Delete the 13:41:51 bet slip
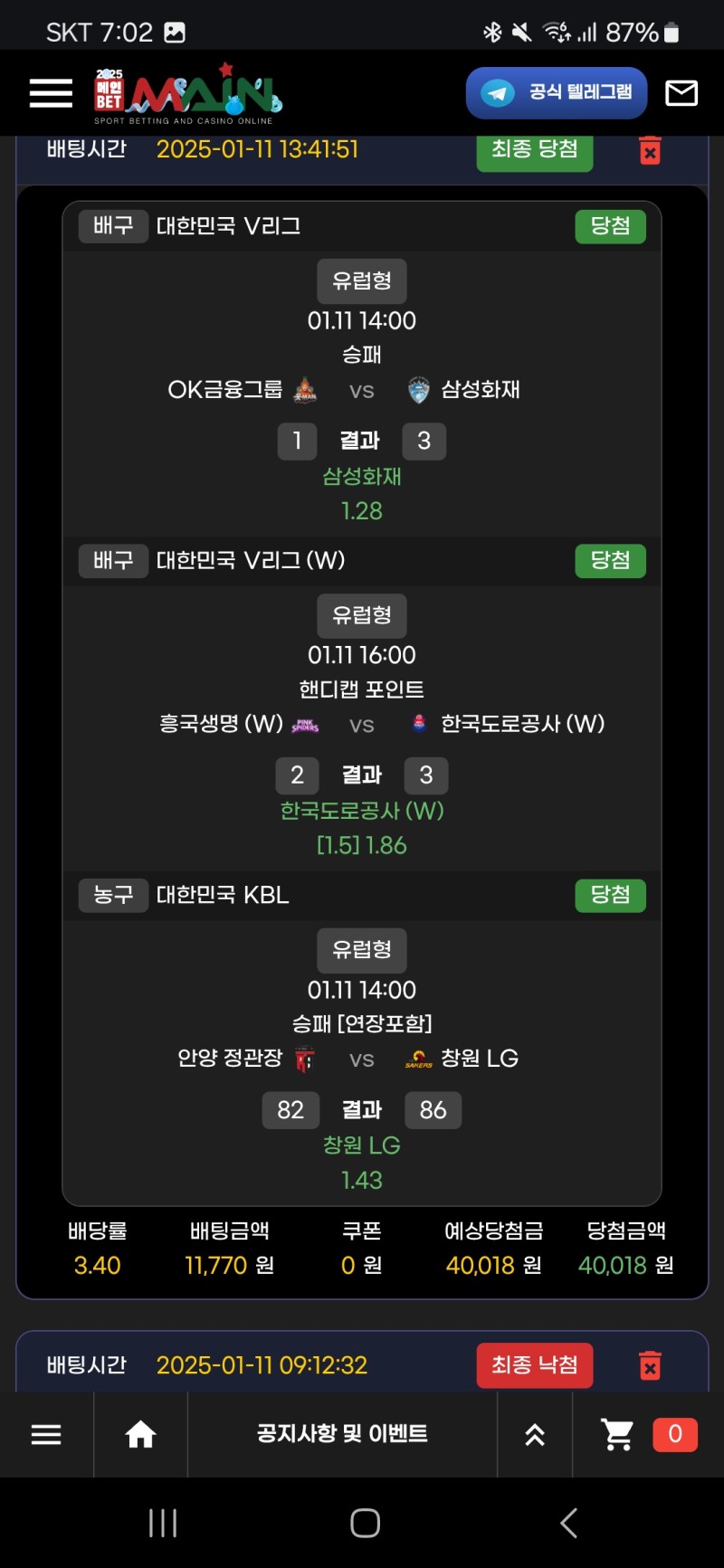Image resolution: width=724 pixels, height=1568 pixels. pos(650,150)
